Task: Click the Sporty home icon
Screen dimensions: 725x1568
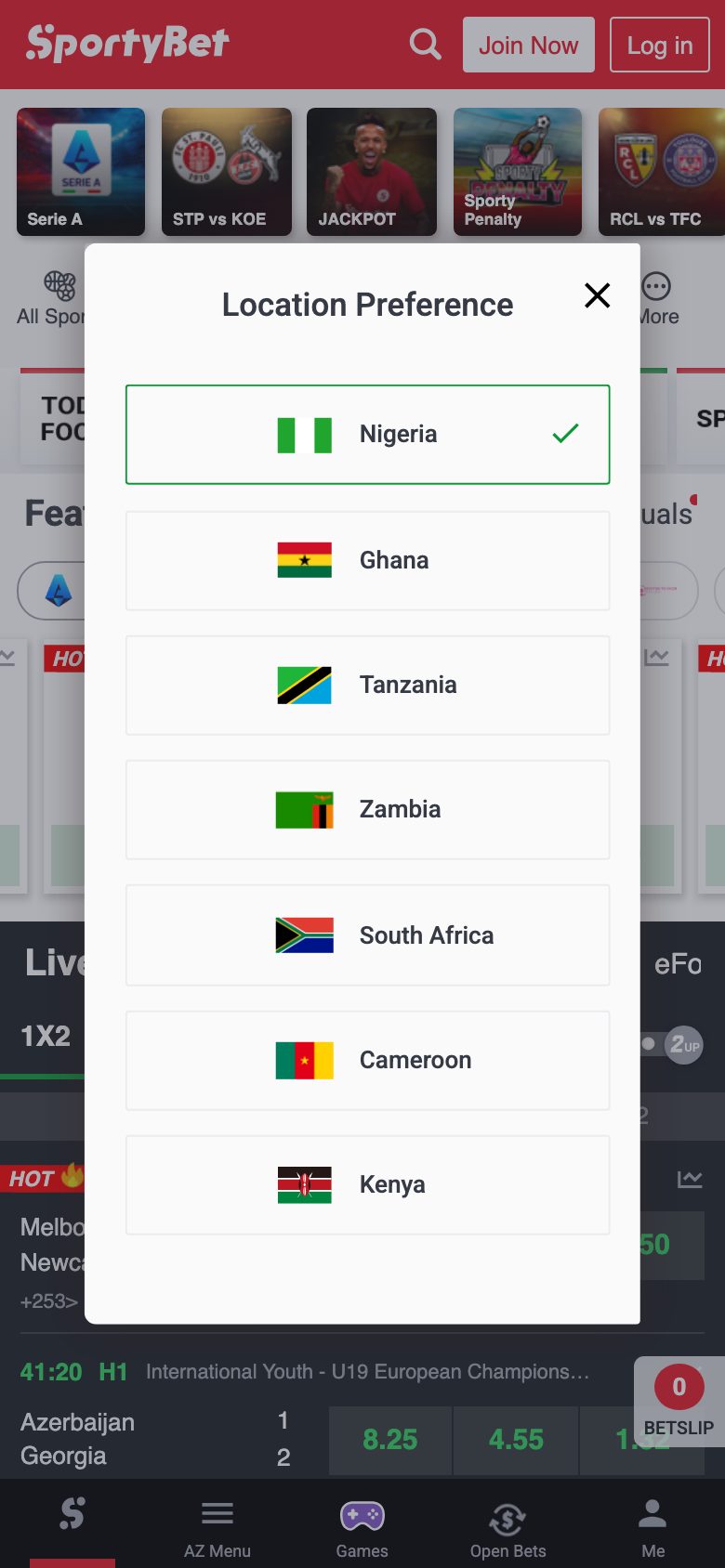Action: point(72,1512)
